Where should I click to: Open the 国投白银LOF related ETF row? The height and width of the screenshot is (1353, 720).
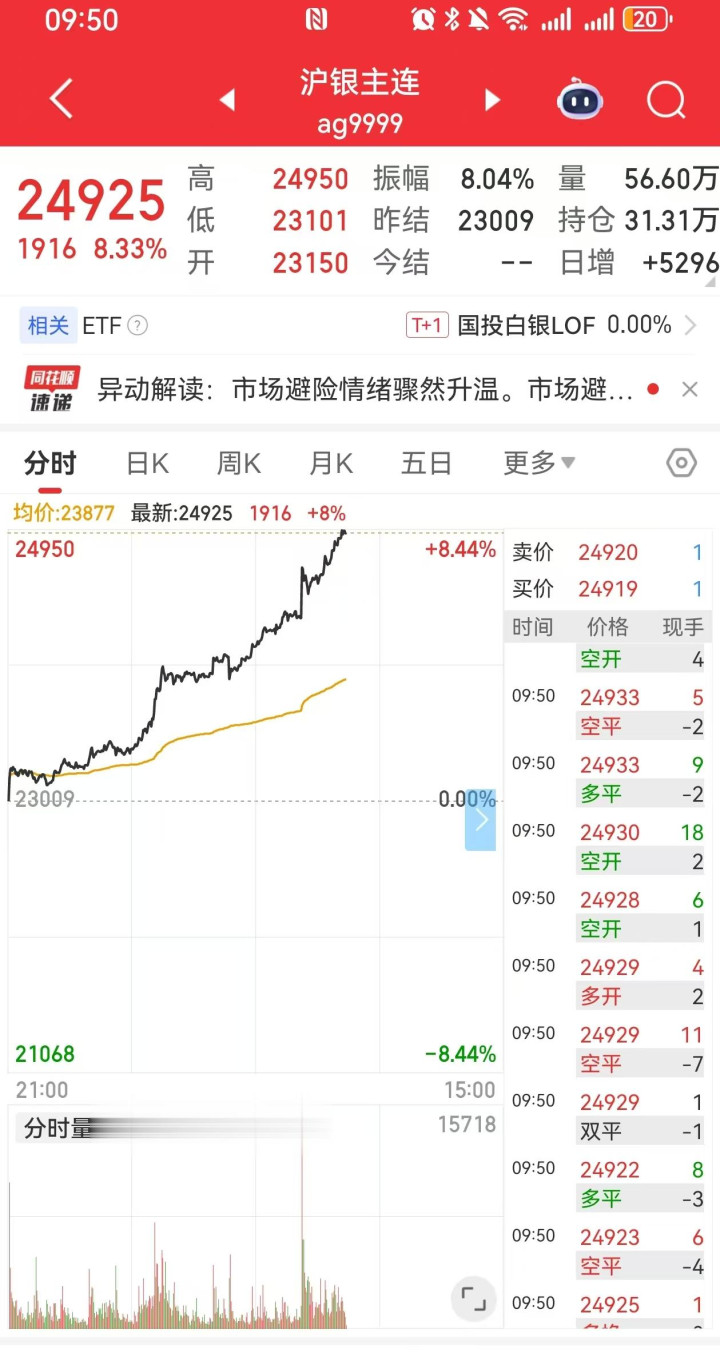(x=552, y=325)
